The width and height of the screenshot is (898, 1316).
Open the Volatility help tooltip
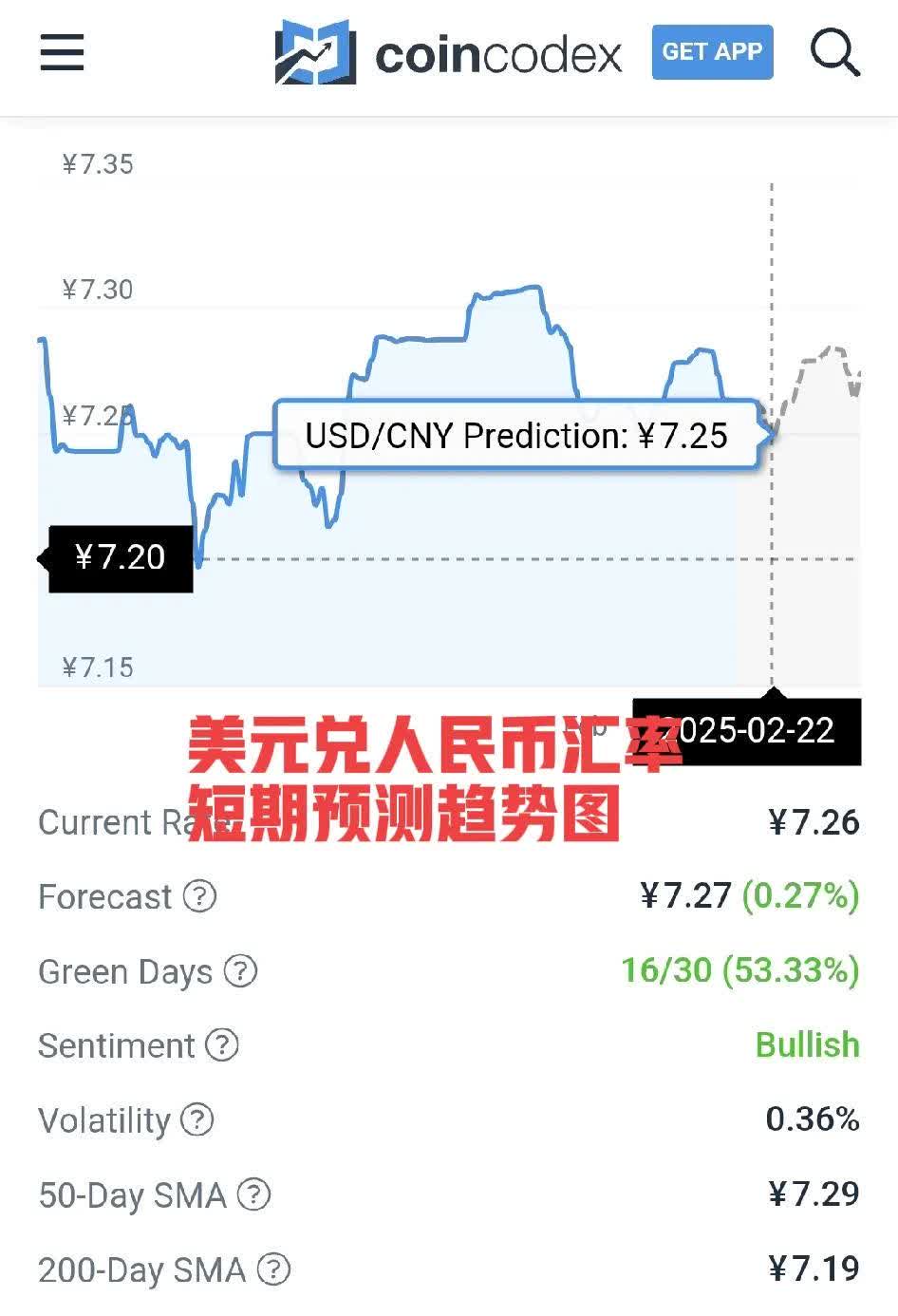196,1120
